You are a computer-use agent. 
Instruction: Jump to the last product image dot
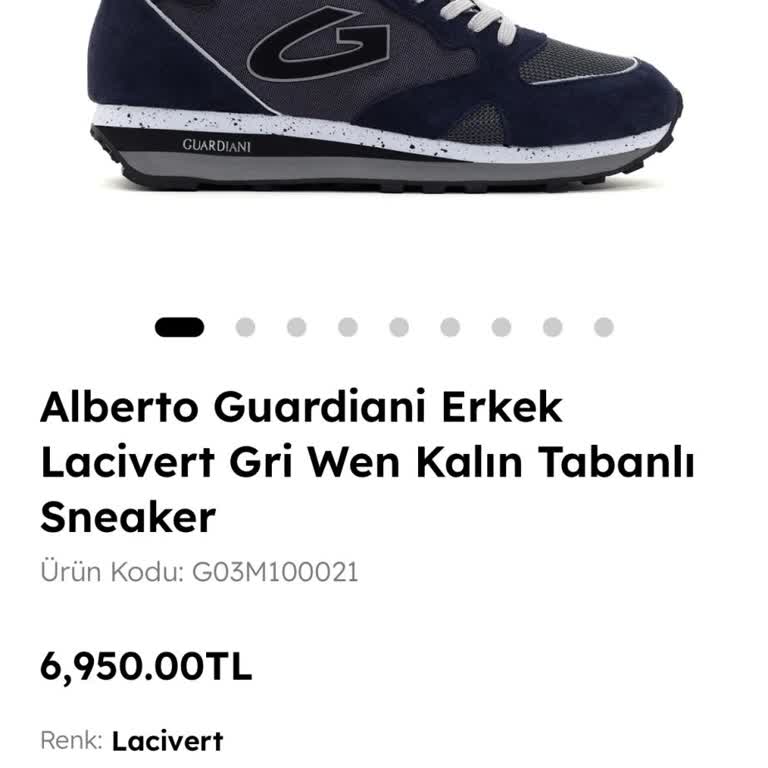(x=603, y=327)
